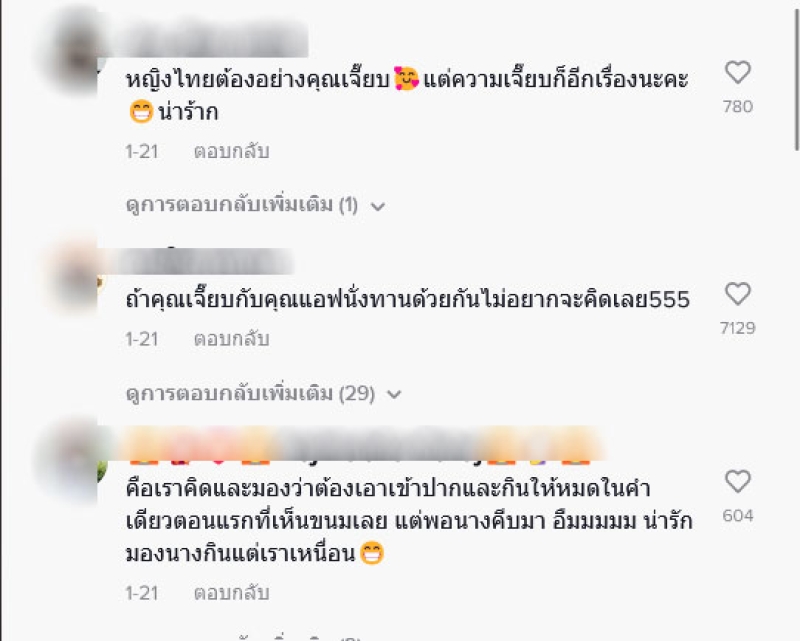Reply to the comment mentioning ขนมเลย
This screenshot has height=641, width=800.
pos(231,593)
